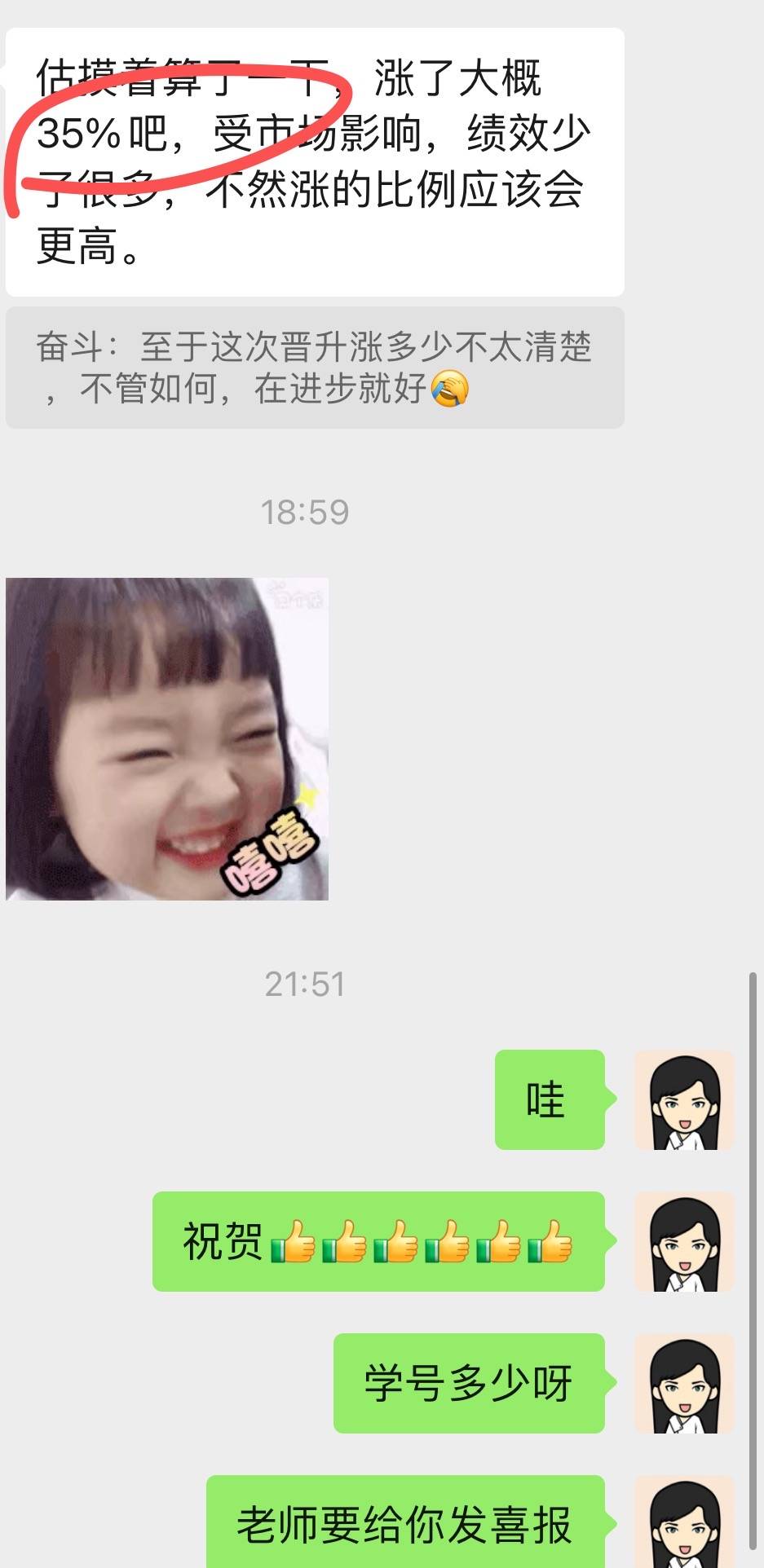
Task: Open the quoted reply from 奋斗
Action: pos(315,368)
